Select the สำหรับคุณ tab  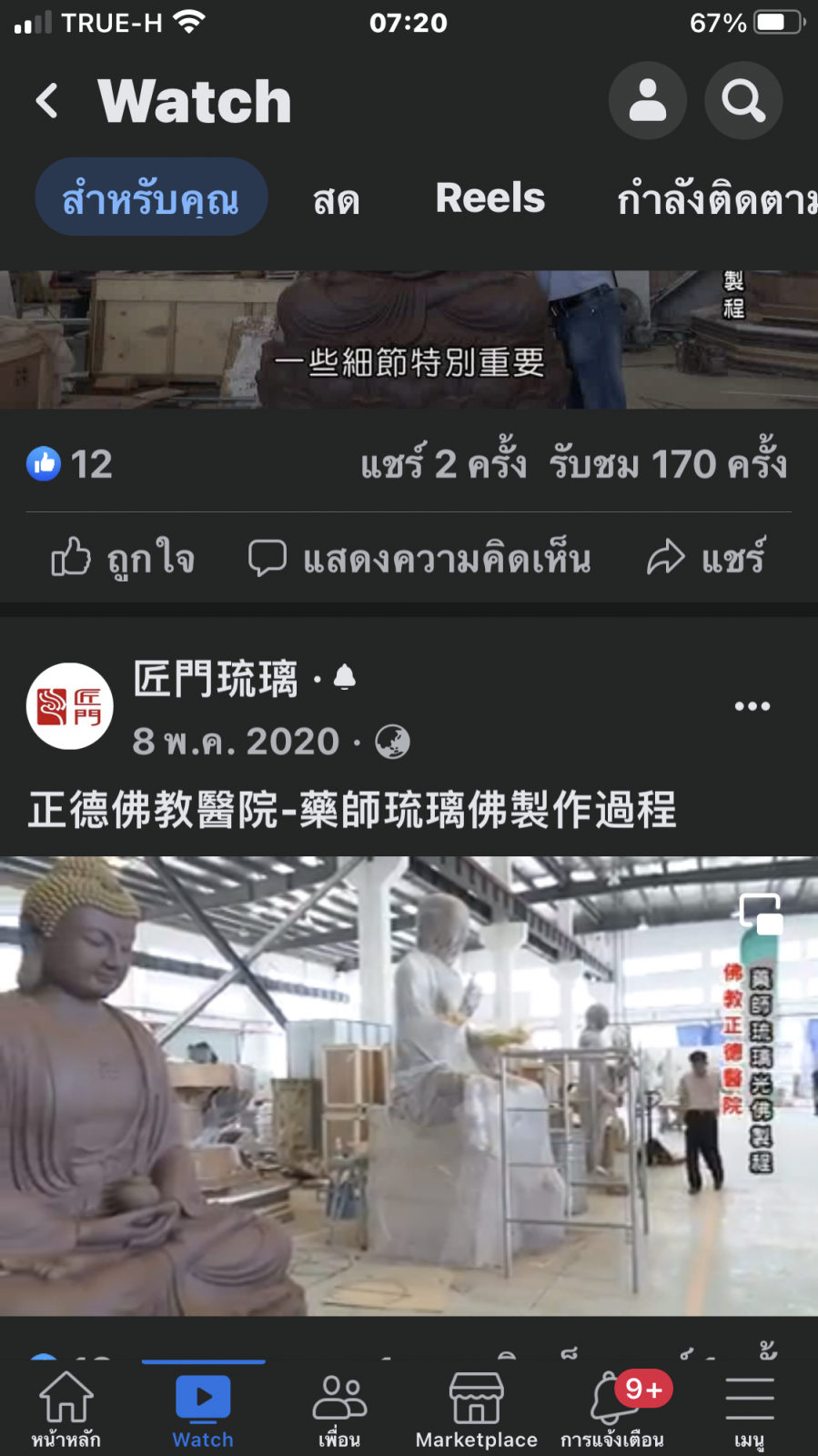(151, 198)
